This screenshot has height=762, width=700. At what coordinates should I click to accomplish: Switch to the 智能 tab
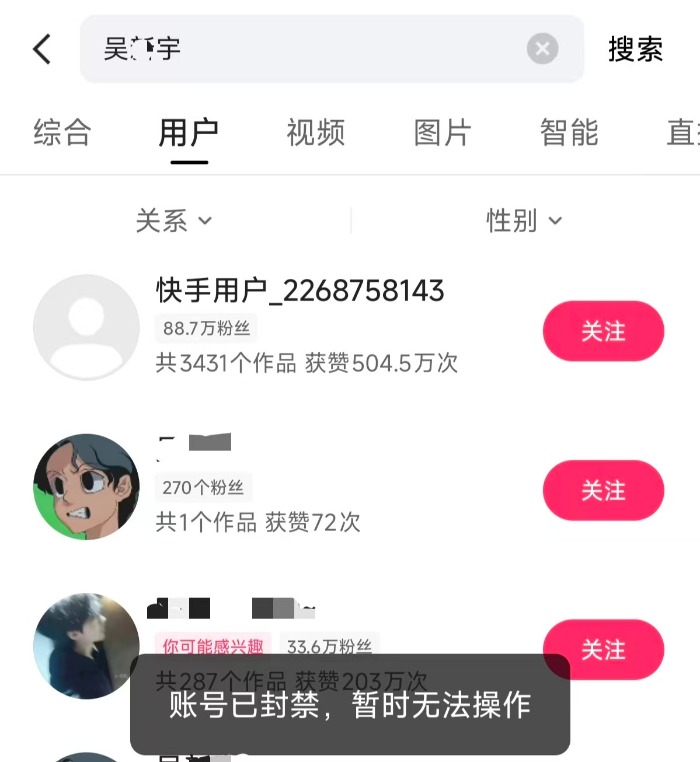569,132
